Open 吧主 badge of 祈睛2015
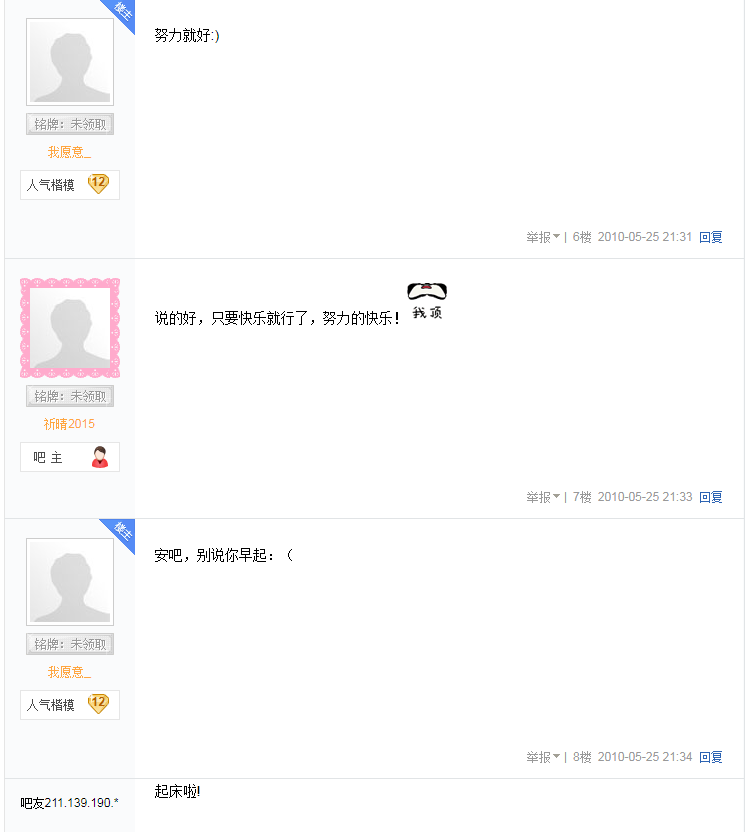 70,457
